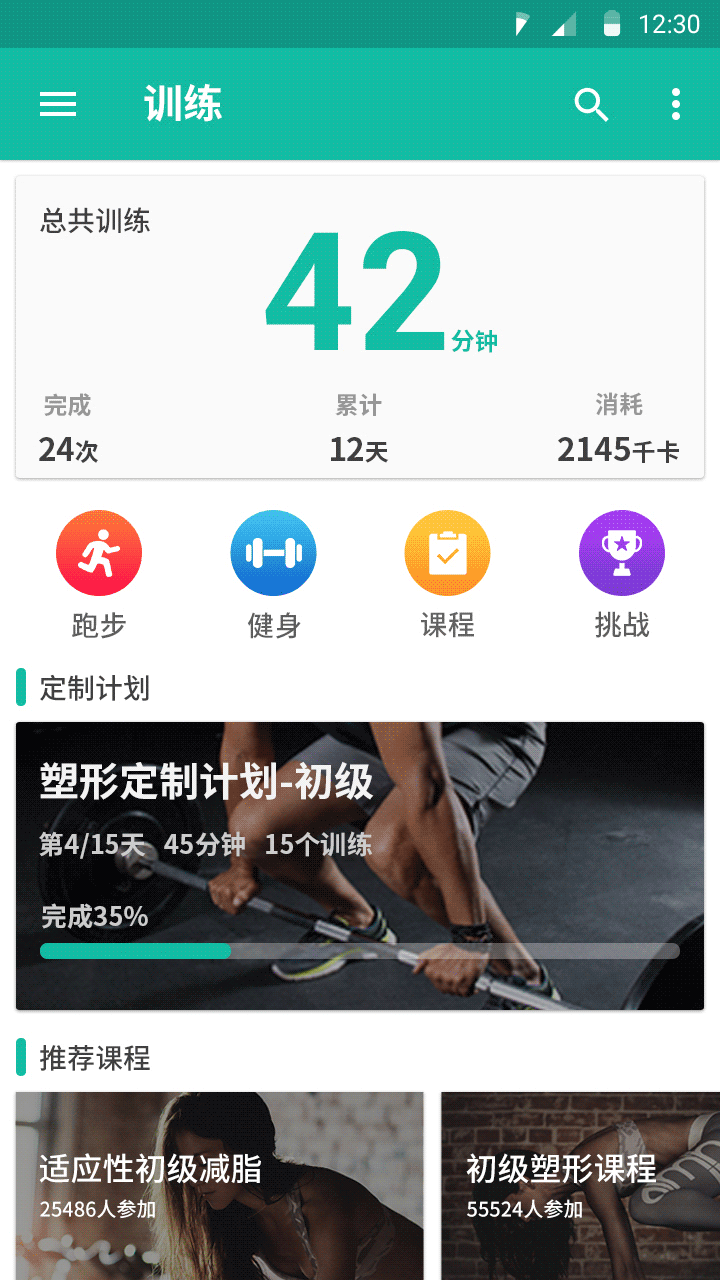
Task: View the 适应性初级减脂 course
Action: point(219,1185)
